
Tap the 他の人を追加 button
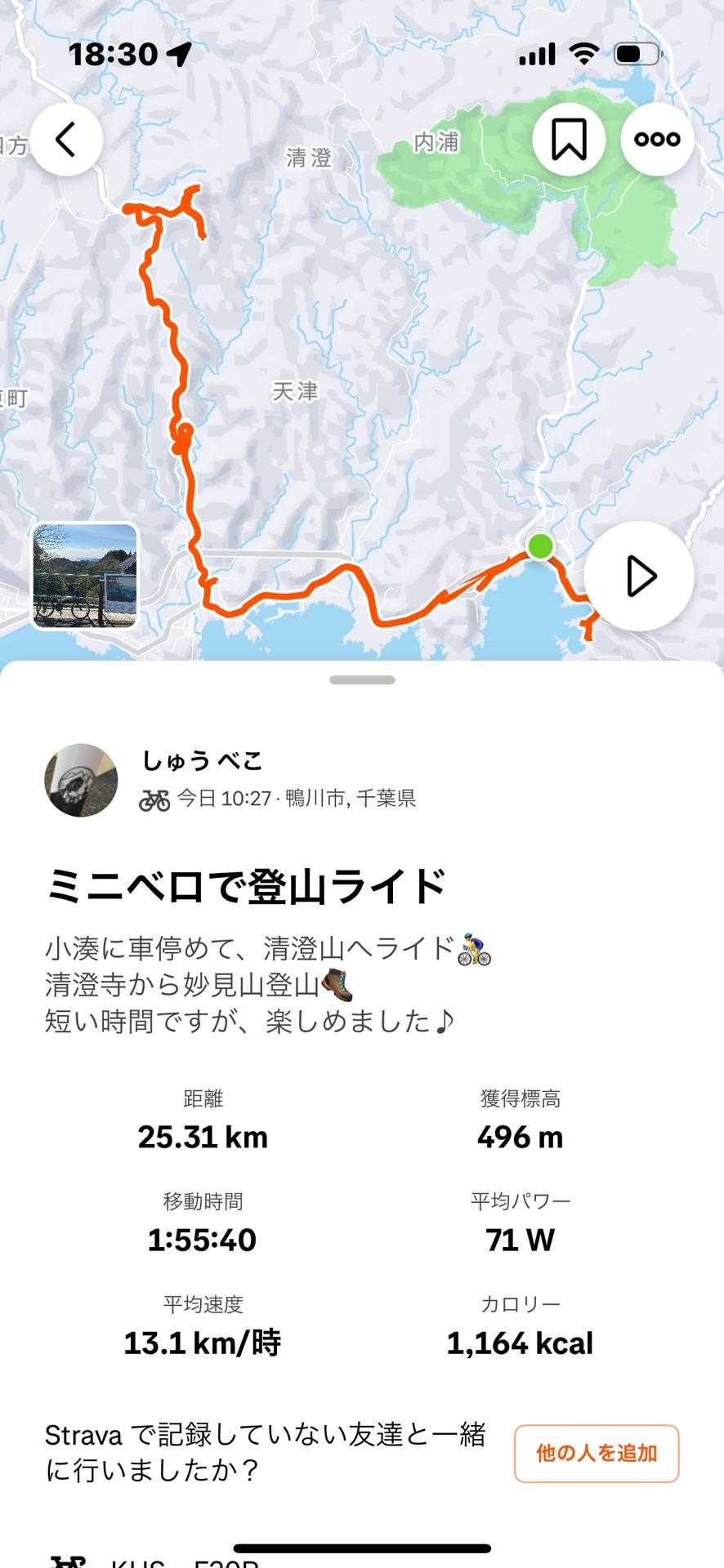pos(597,1454)
